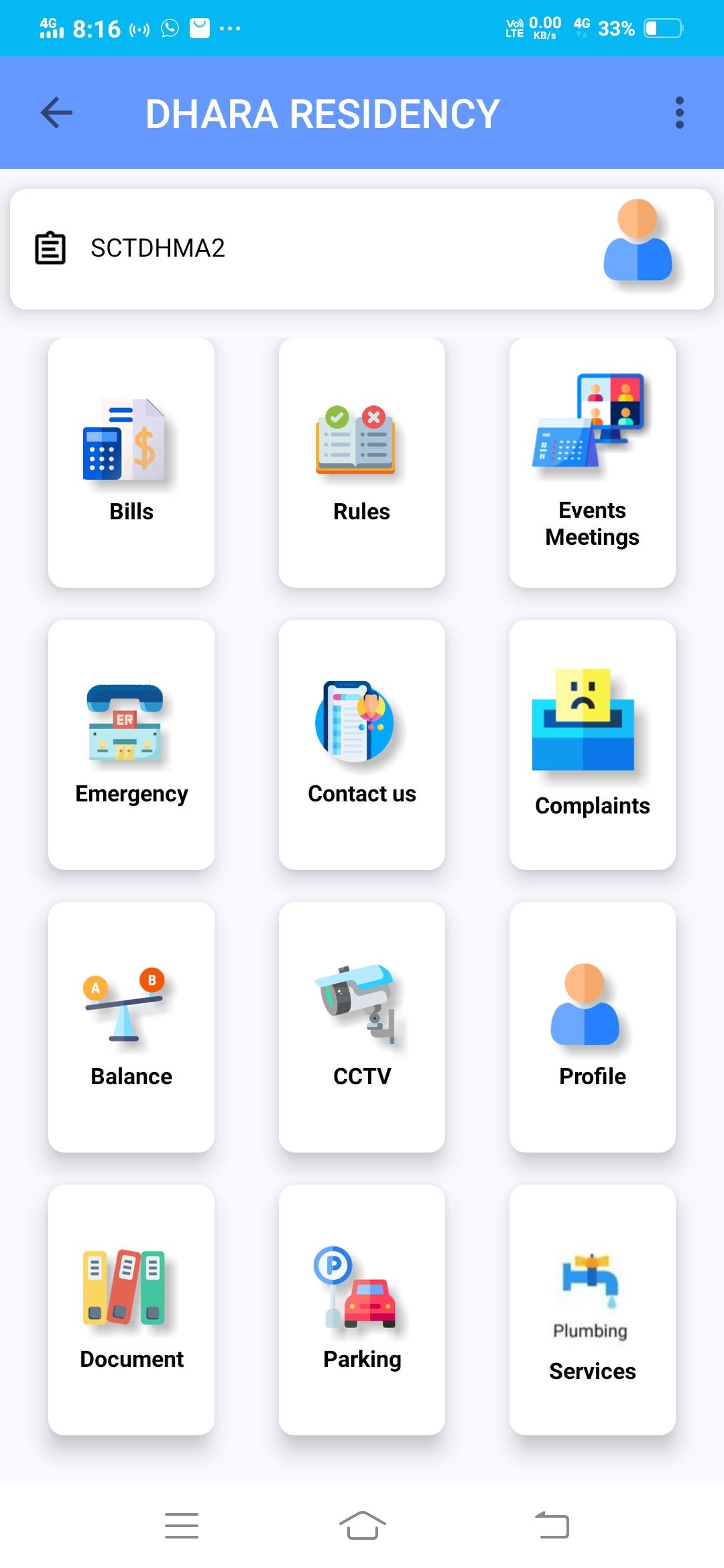Viewport: 724px width, 1568px height.
Task: Open the Bills tile
Action: point(131,462)
